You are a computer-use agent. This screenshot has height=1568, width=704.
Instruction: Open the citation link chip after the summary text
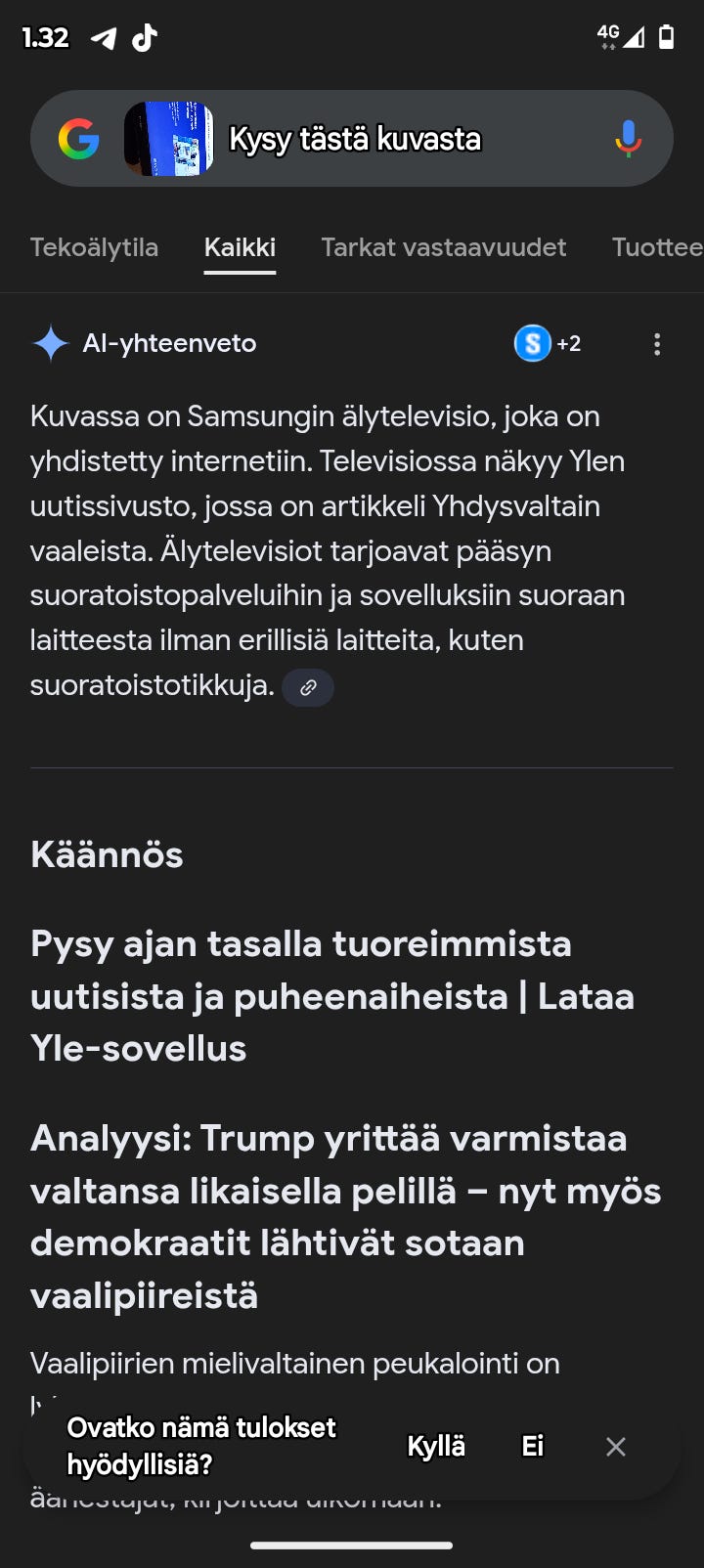click(x=307, y=687)
